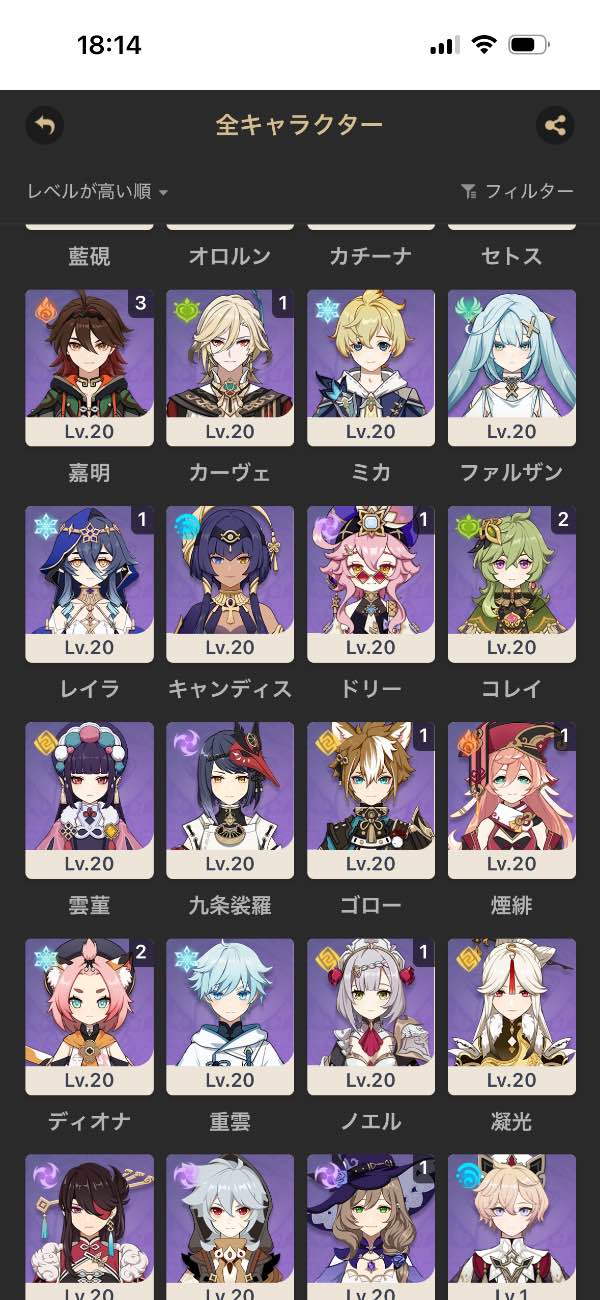This screenshot has width=600, height=1300.
Task: Tap the back arrow icon
Action: 45,125
